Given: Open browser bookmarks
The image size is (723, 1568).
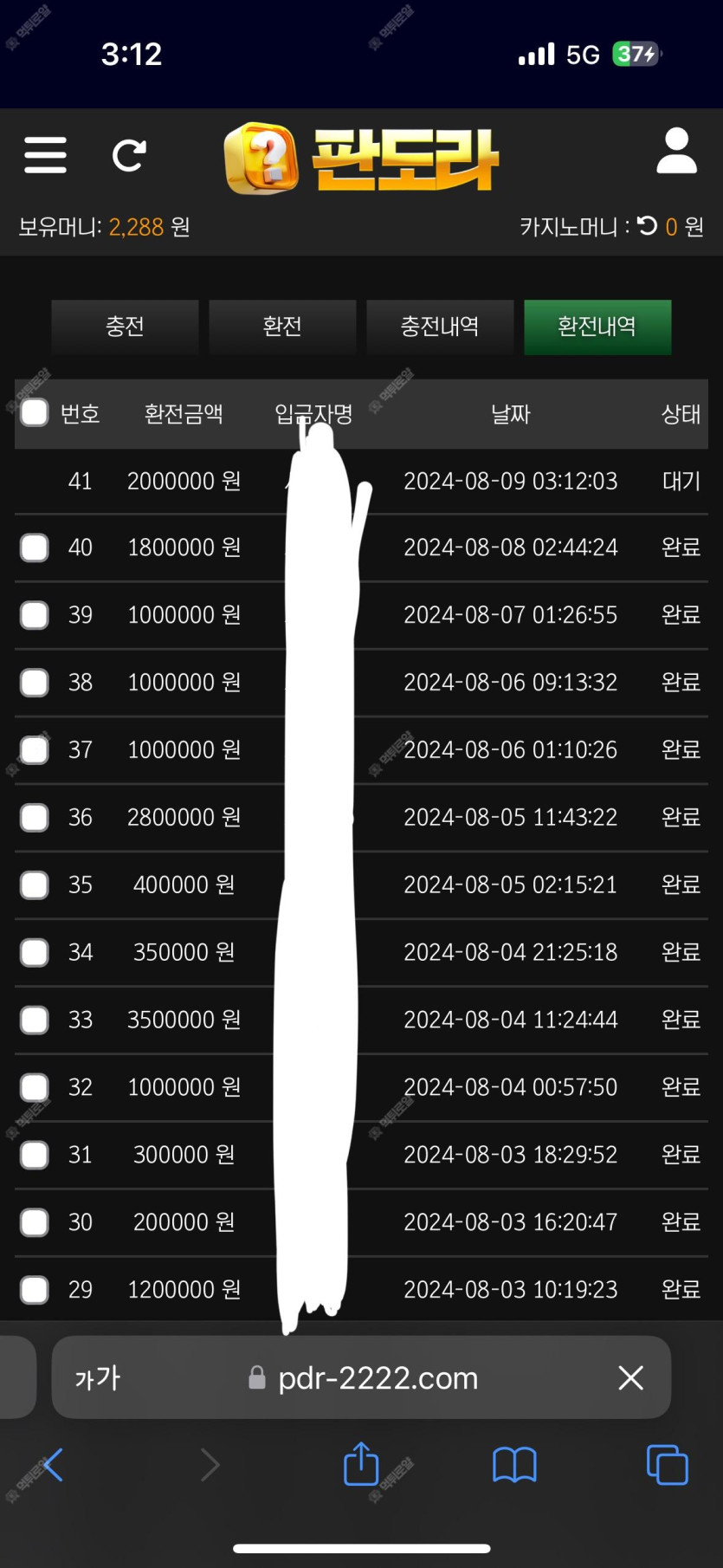Looking at the screenshot, I should point(514,1465).
